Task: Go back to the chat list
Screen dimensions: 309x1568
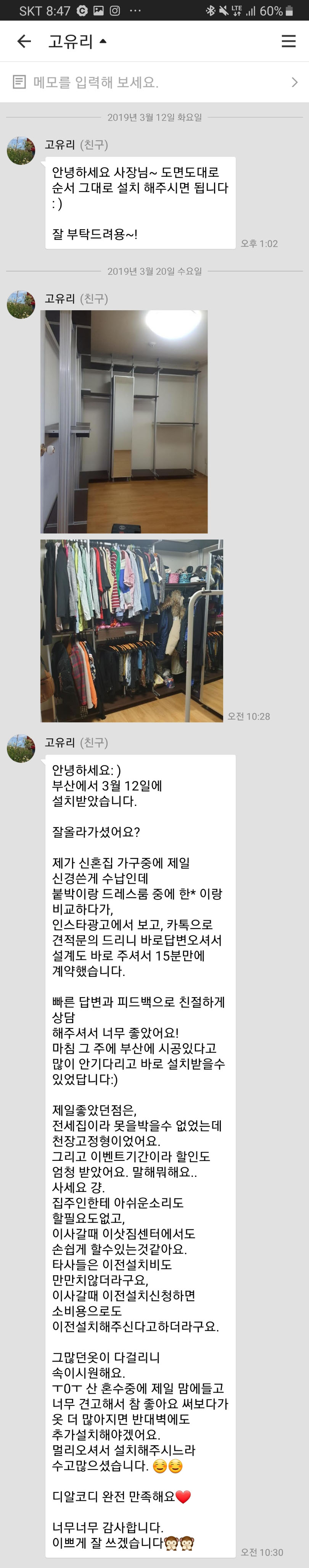Action: pos(24,41)
